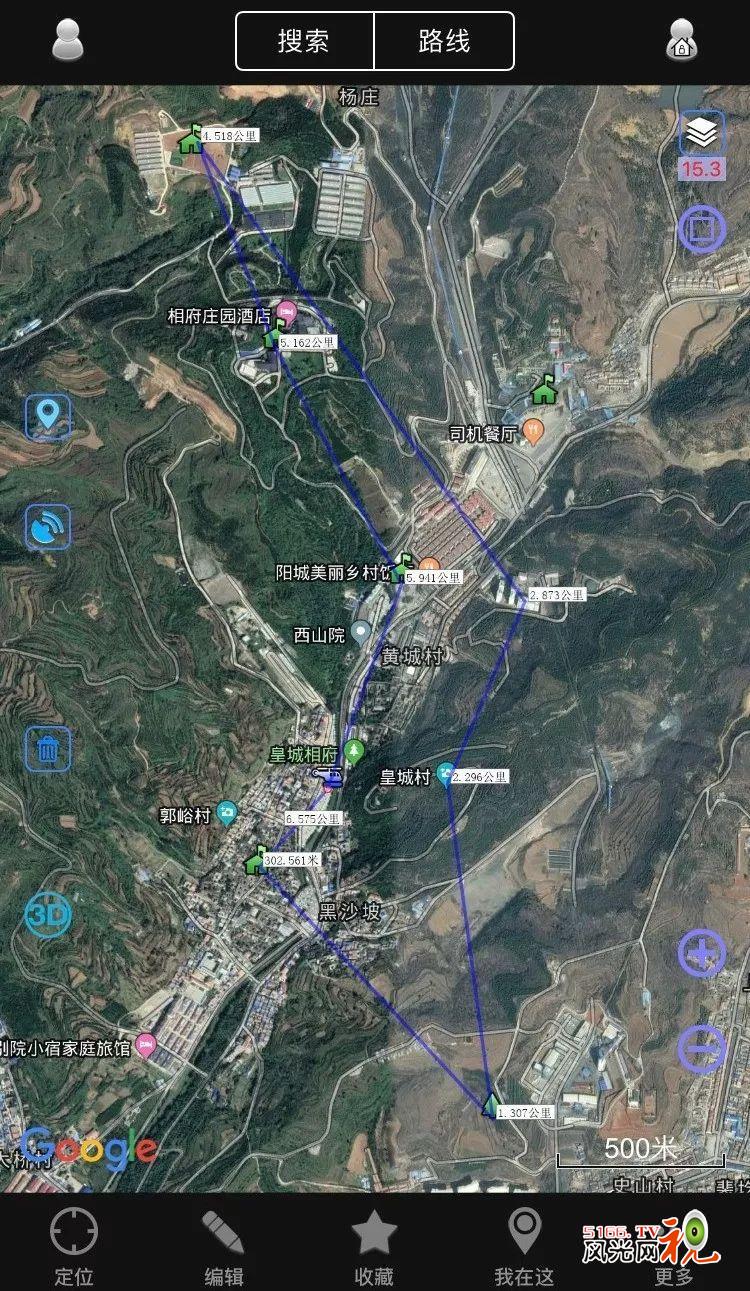
Task: Open the 编辑 edit tab
Action: tap(224, 1247)
